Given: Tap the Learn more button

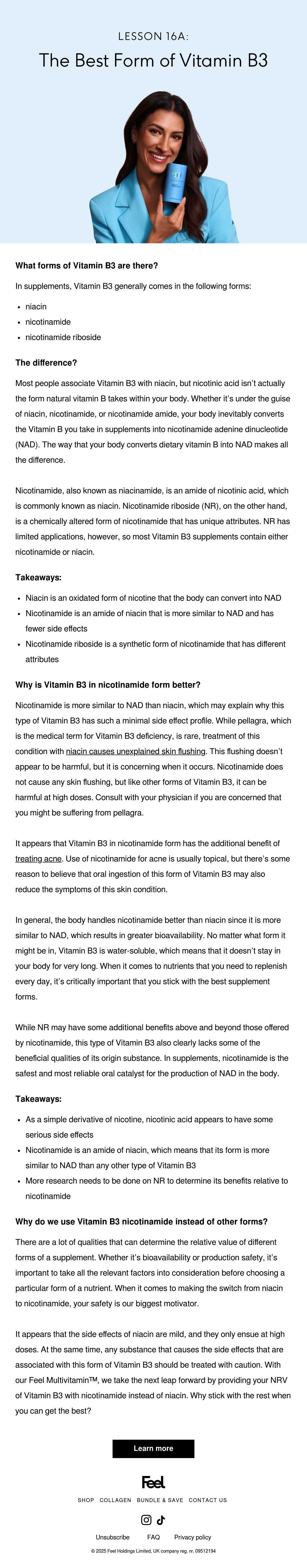Looking at the screenshot, I should (x=153, y=1448).
